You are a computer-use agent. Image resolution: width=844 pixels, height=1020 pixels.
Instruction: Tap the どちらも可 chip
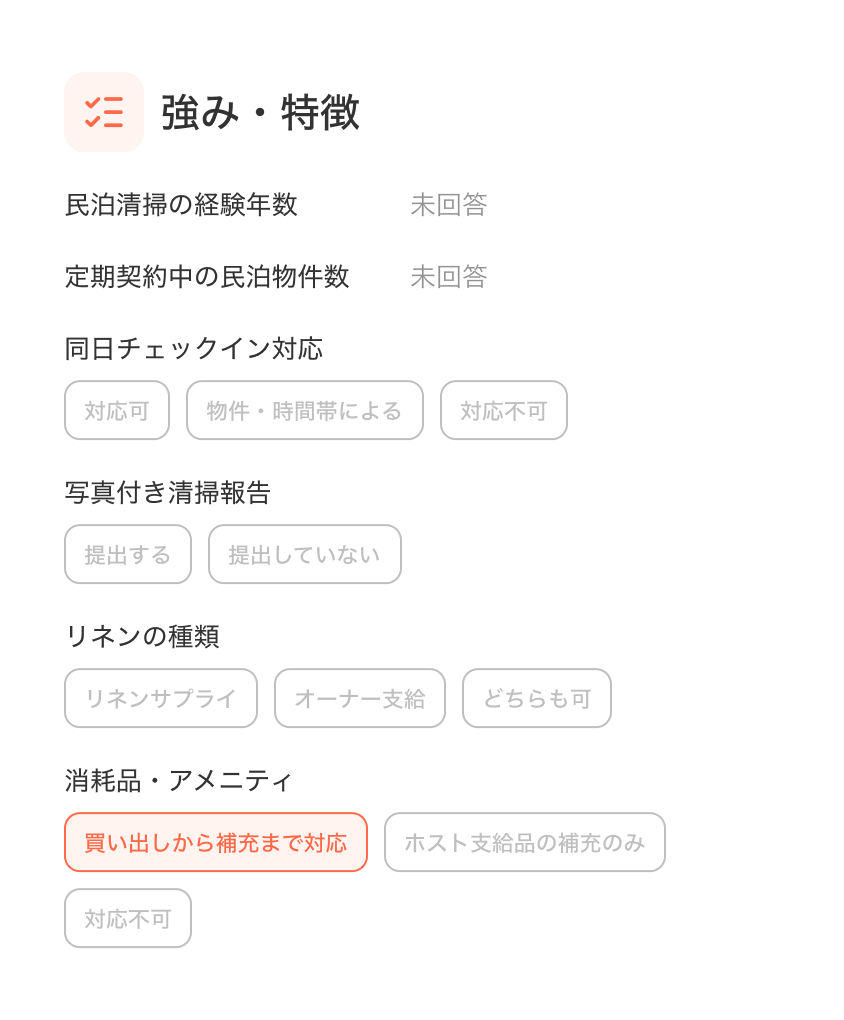(537, 698)
